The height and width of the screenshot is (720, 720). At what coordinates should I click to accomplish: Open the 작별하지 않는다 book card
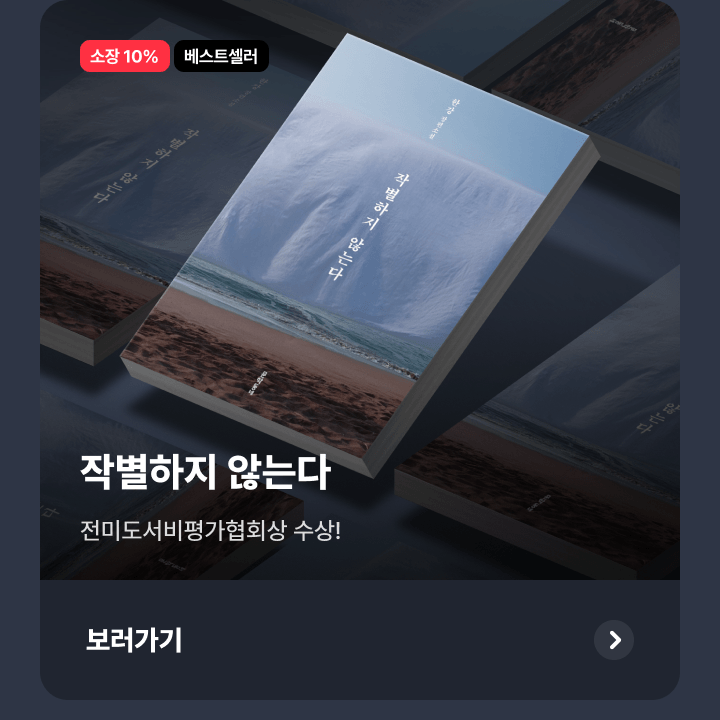point(360,300)
